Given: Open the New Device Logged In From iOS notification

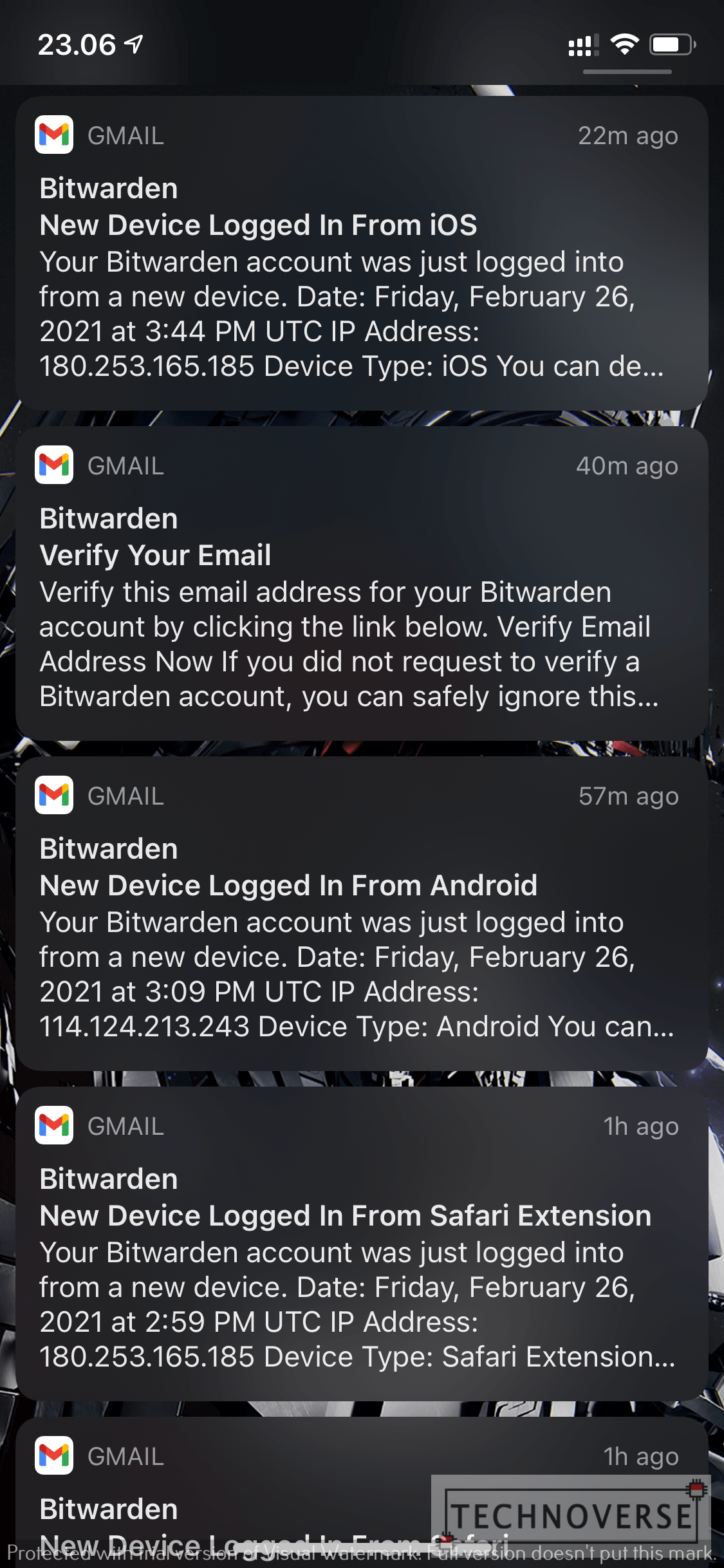Looking at the screenshot, I should (362, 253).
